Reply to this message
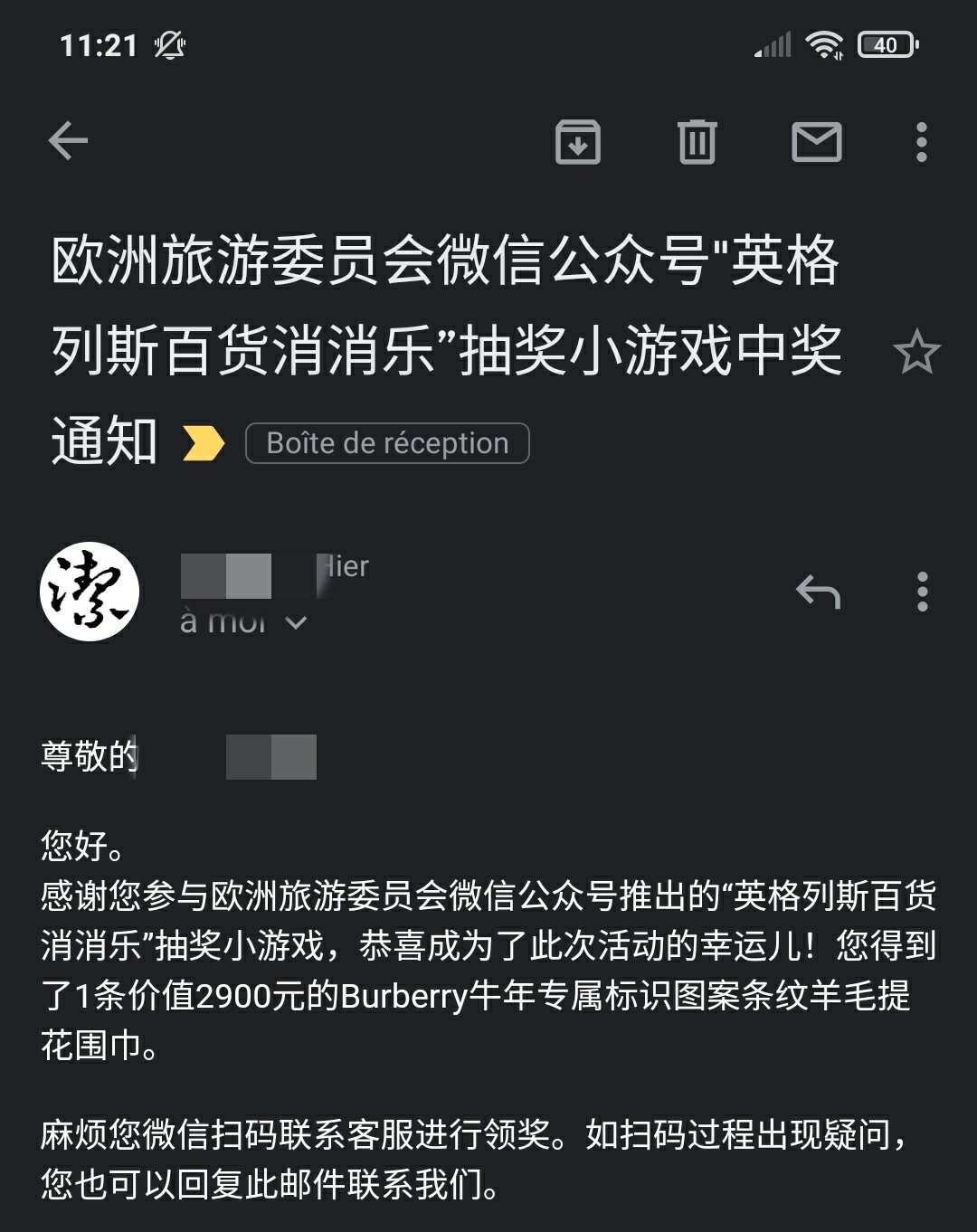Viewport: 977px width, 1232px height. 818,592
